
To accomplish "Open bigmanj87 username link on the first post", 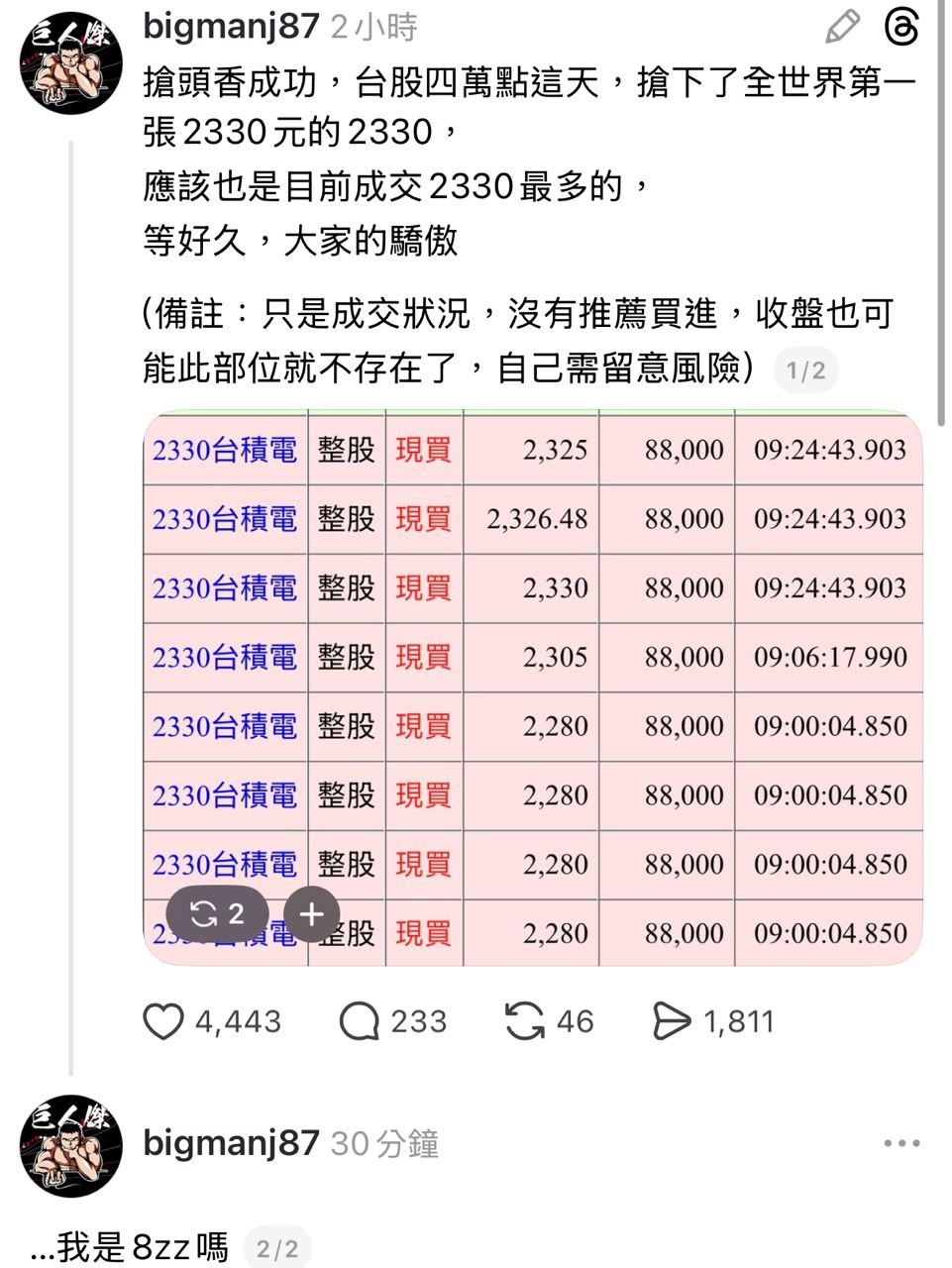I will click(232, 27).
